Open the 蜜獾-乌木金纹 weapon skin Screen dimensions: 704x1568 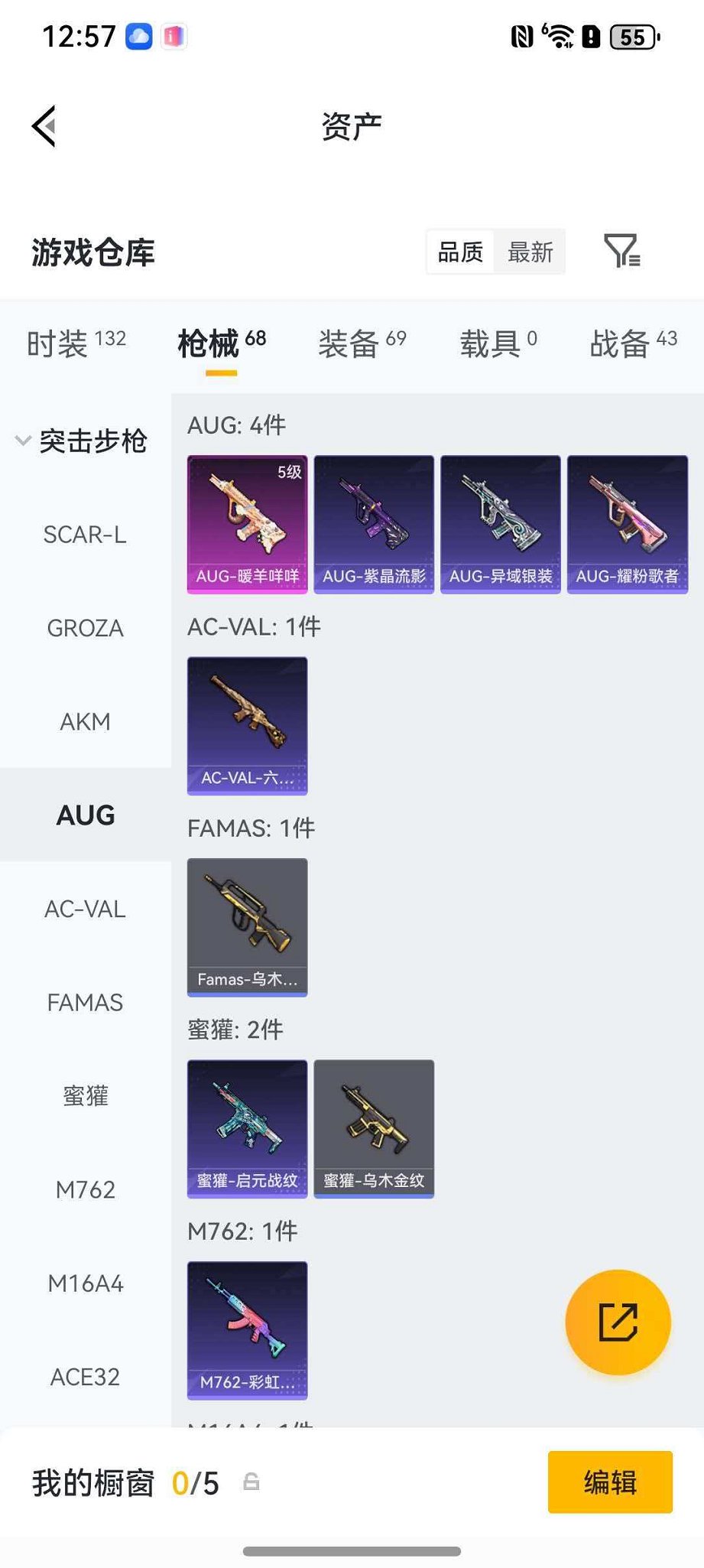pos(374,1127)
